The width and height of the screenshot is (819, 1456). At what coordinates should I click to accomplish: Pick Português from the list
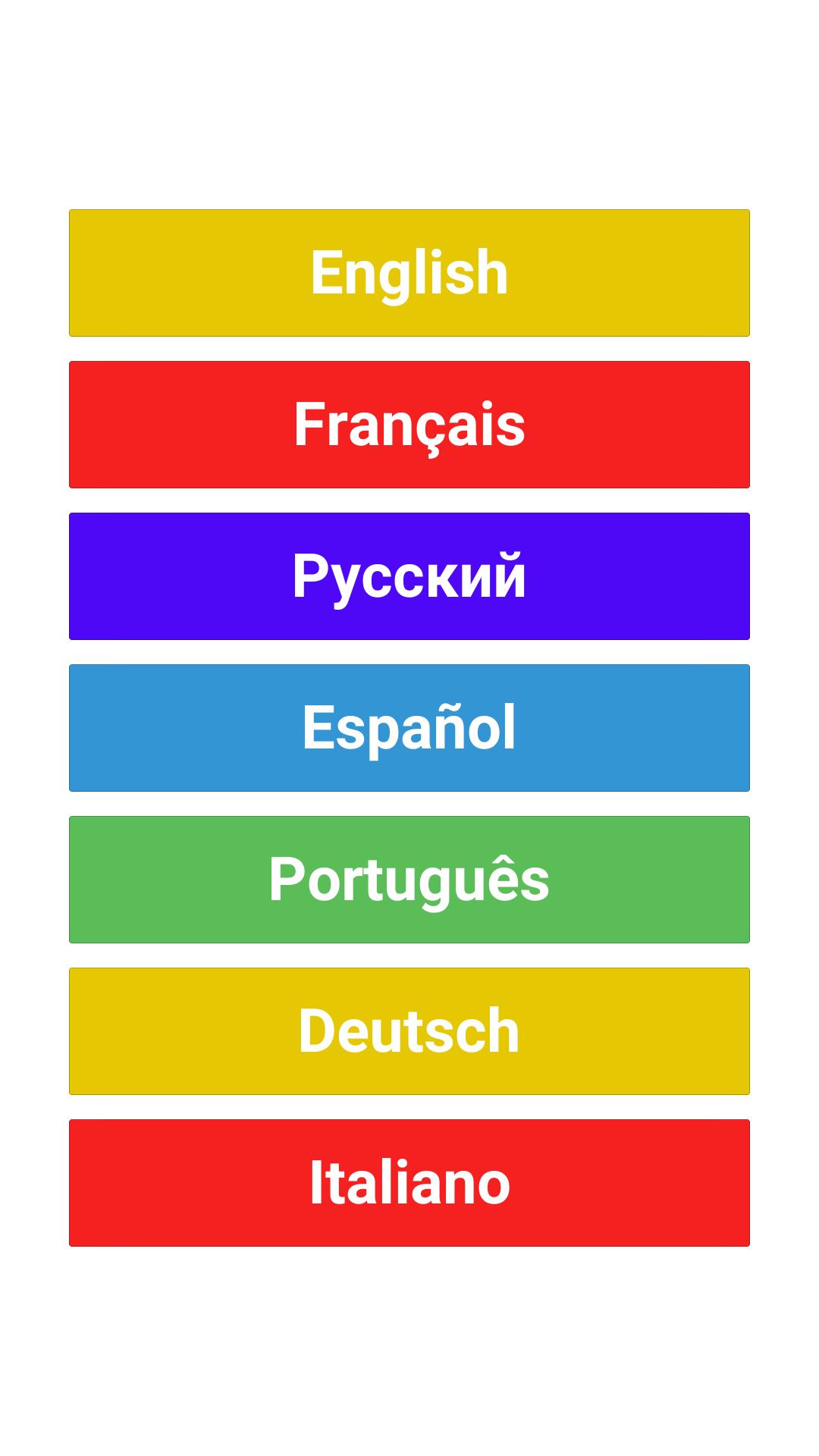409,880
